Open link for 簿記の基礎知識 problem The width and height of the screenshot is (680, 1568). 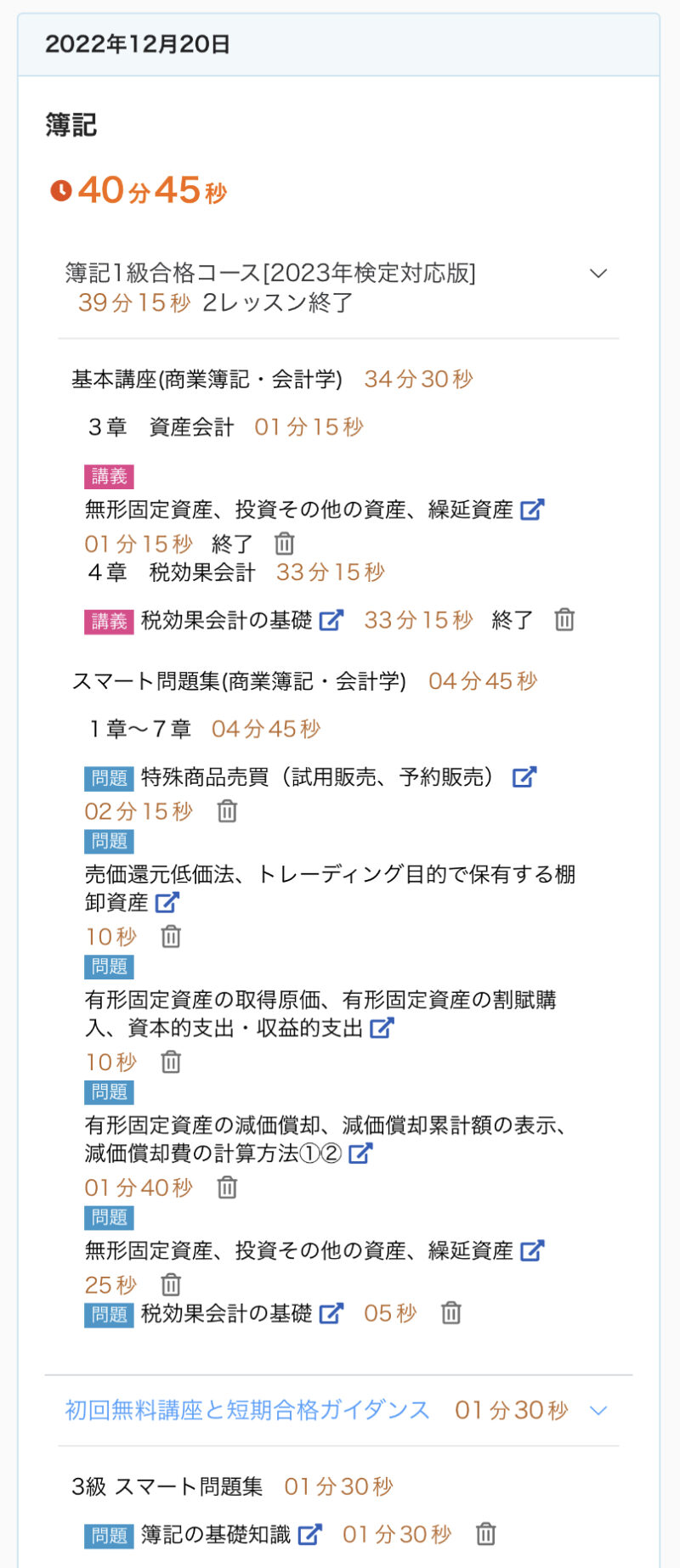pos(310,1535)
